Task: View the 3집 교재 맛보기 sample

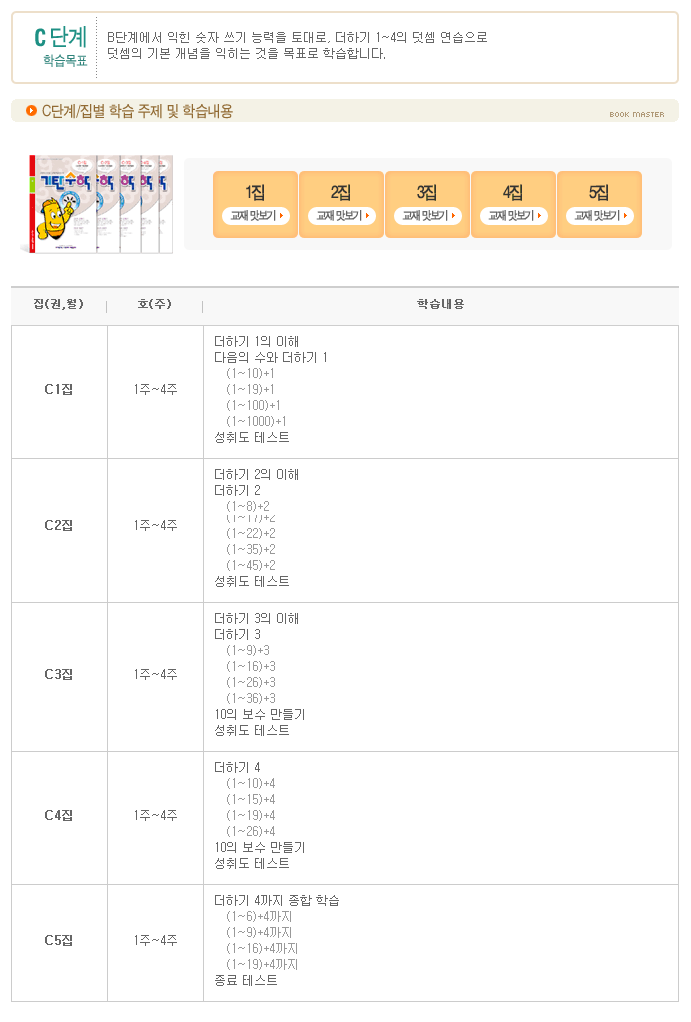Action: coord(427,215)
